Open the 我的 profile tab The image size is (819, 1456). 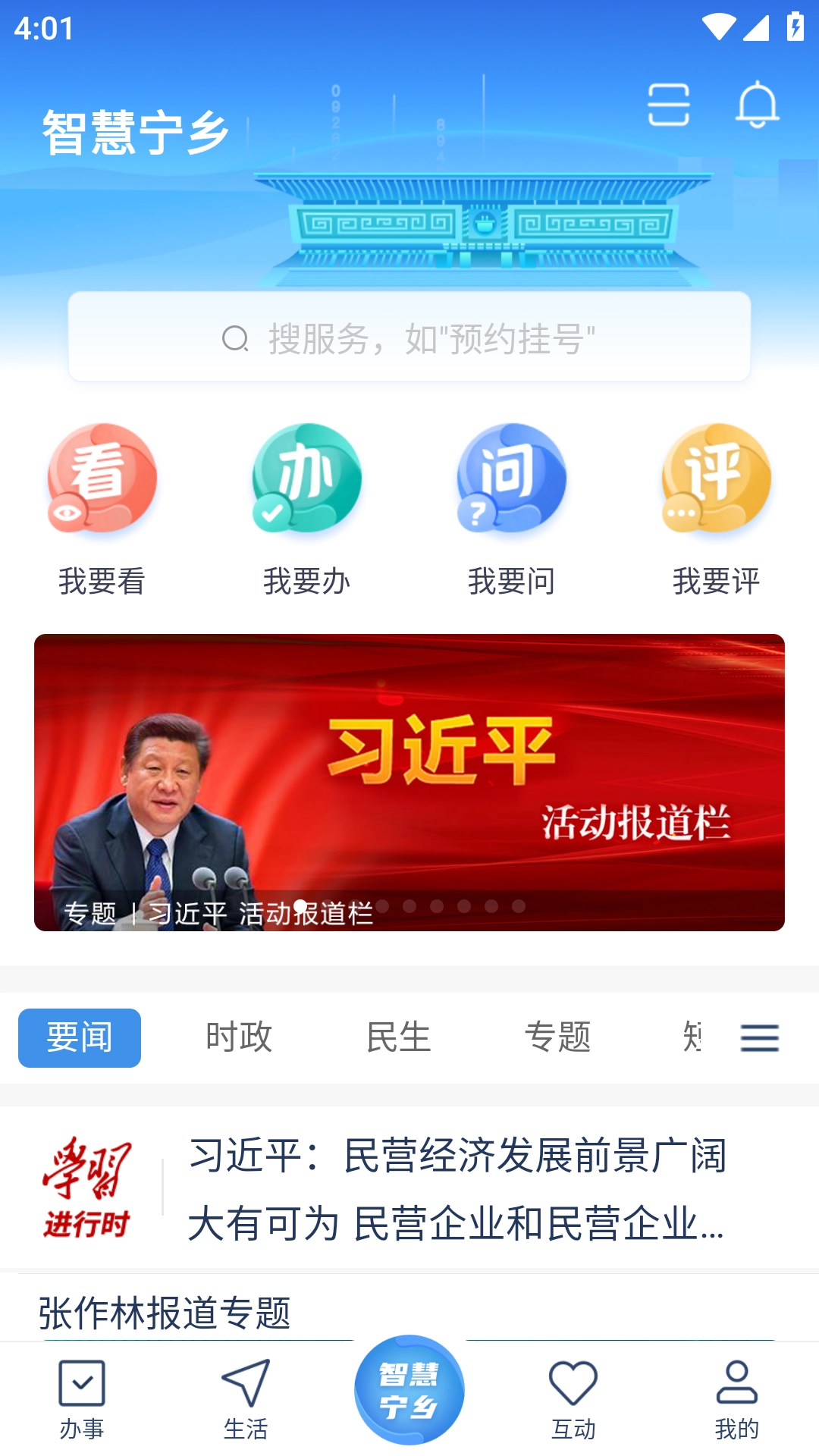(737, 1399)
